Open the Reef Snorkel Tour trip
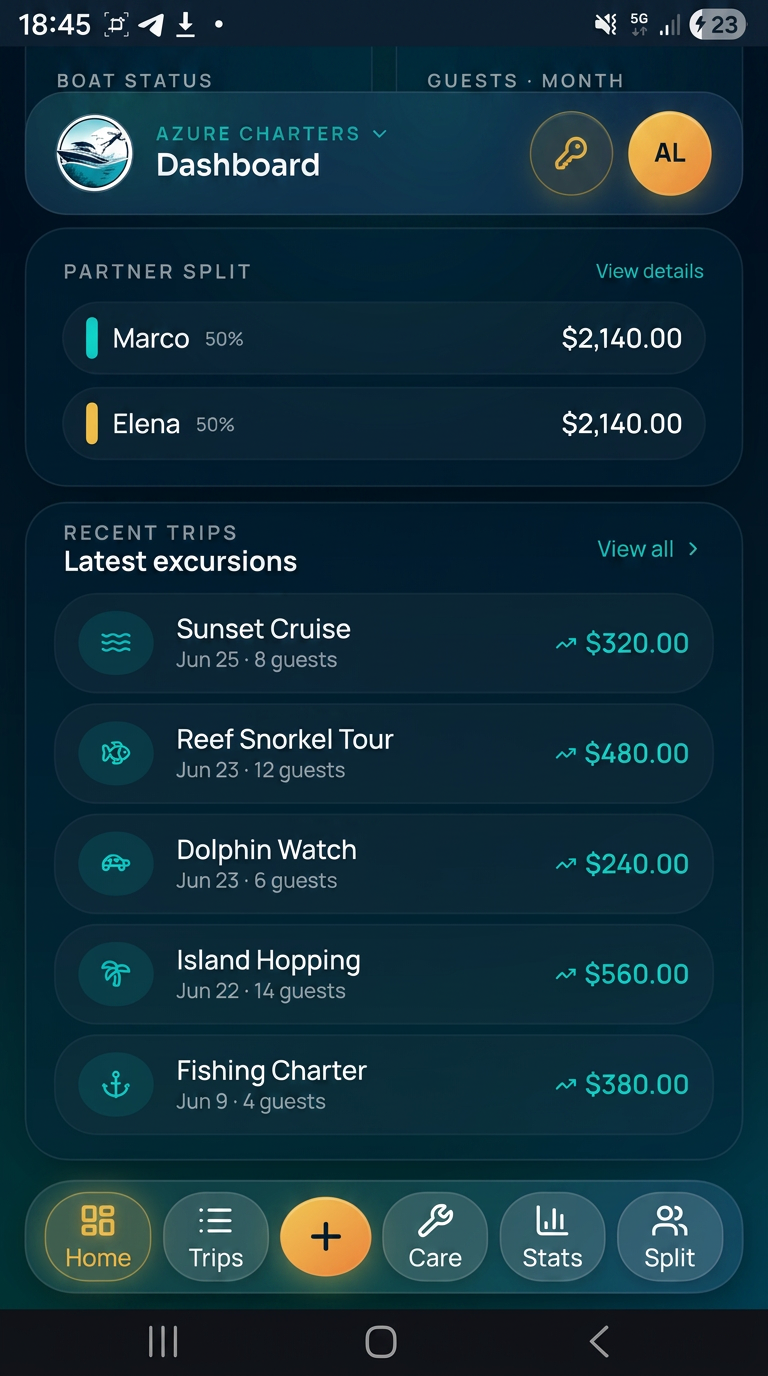The width and height of the screenshot is (768, 1376). point(384,753)
